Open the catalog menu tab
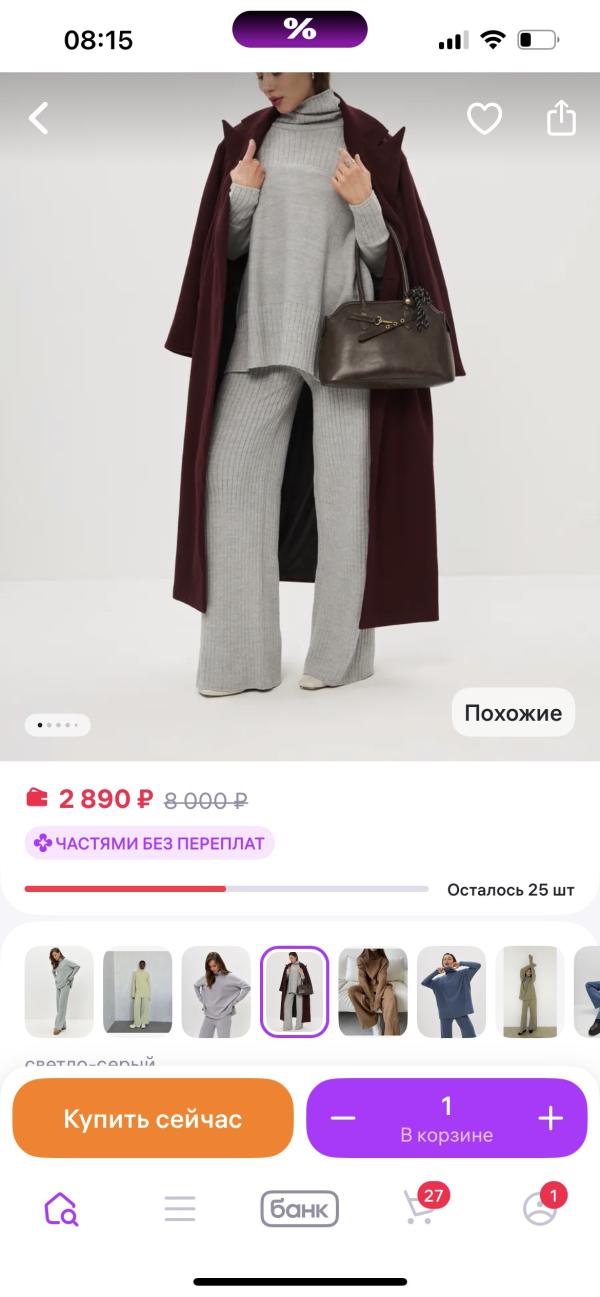This screenshot has width=600, height=1297. (x=180, y=1209)
